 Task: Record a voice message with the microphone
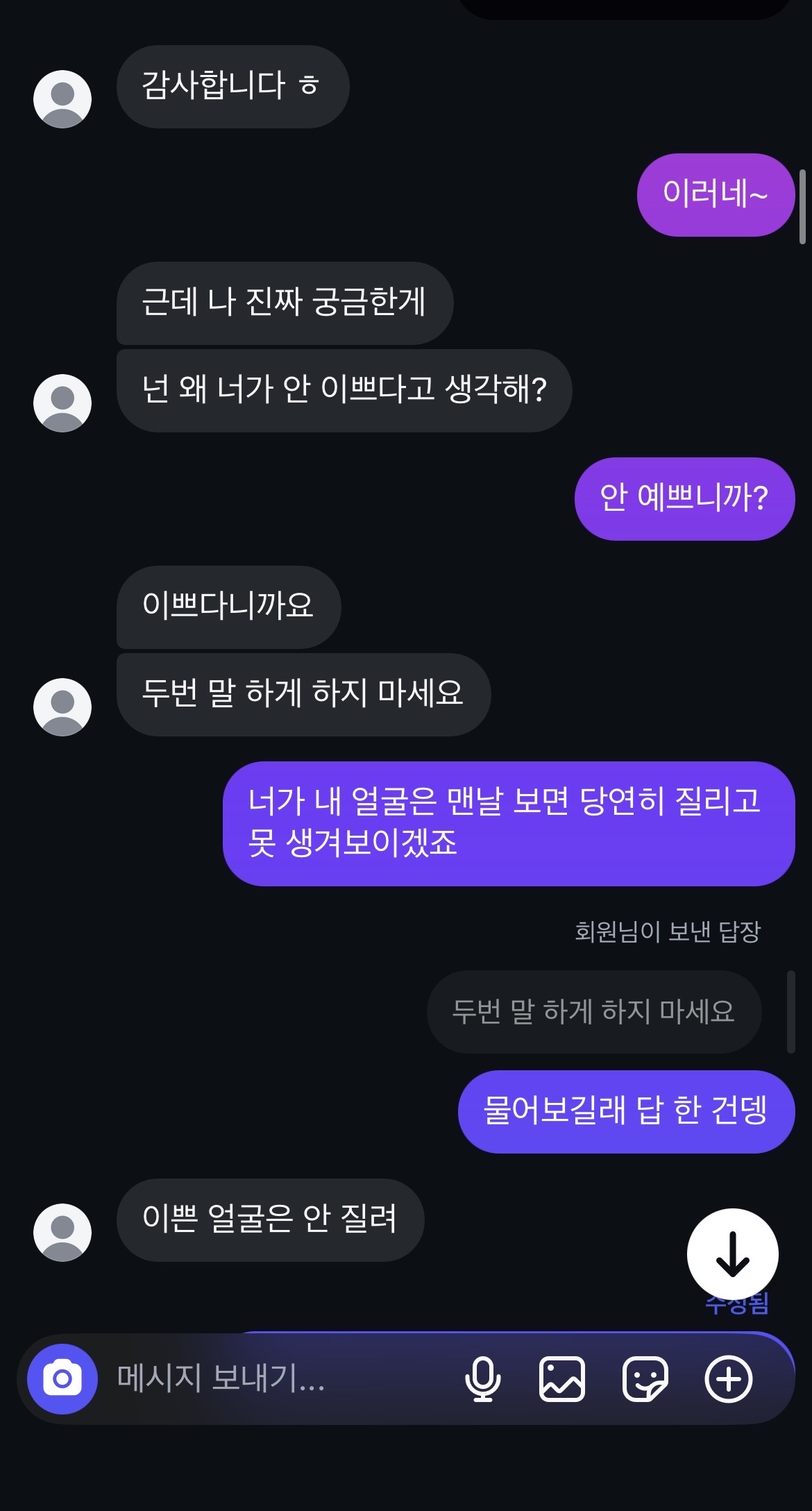coord(482,1378)
